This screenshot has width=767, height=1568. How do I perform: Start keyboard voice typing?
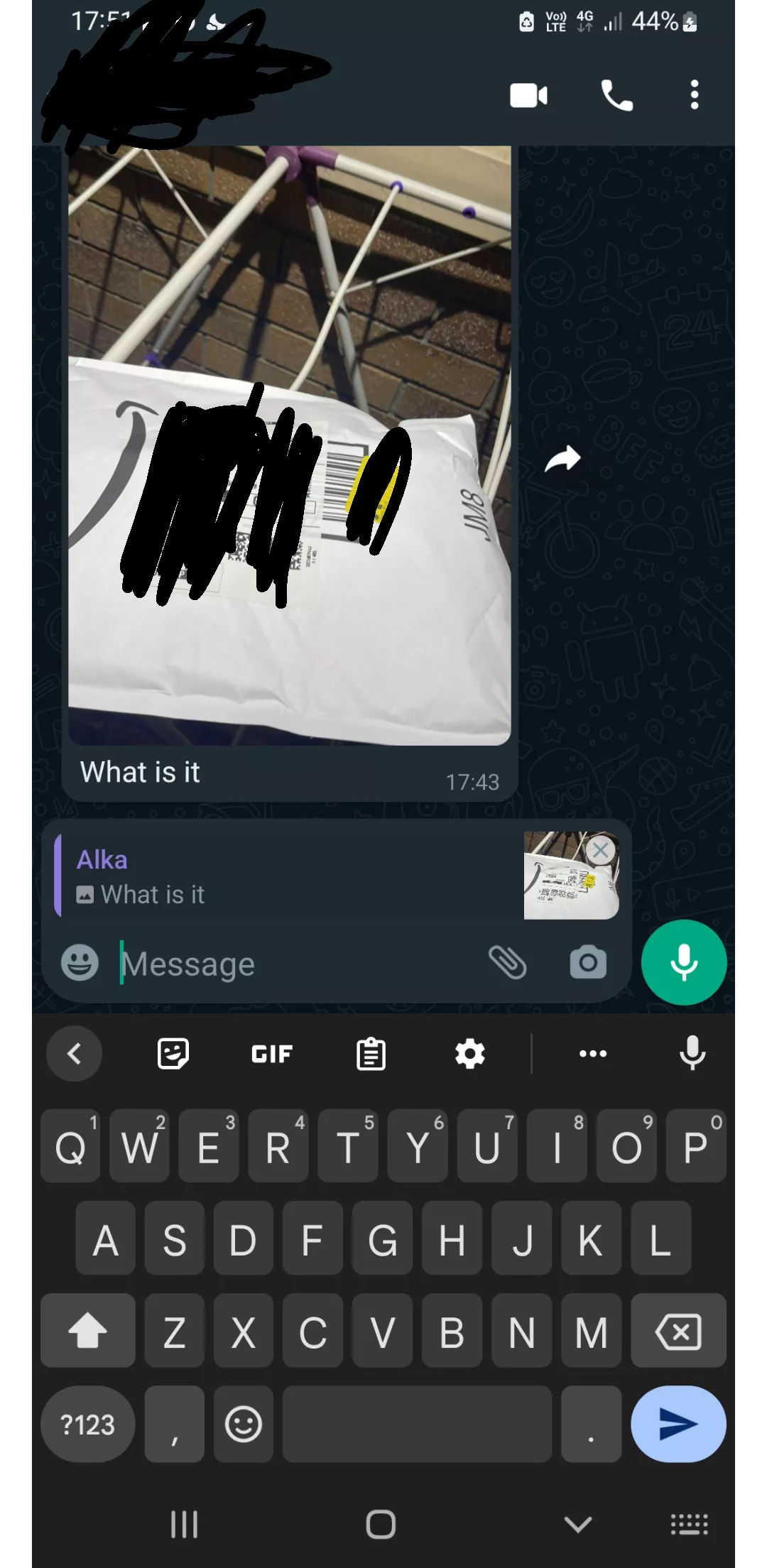click(x=692, y=1054)
